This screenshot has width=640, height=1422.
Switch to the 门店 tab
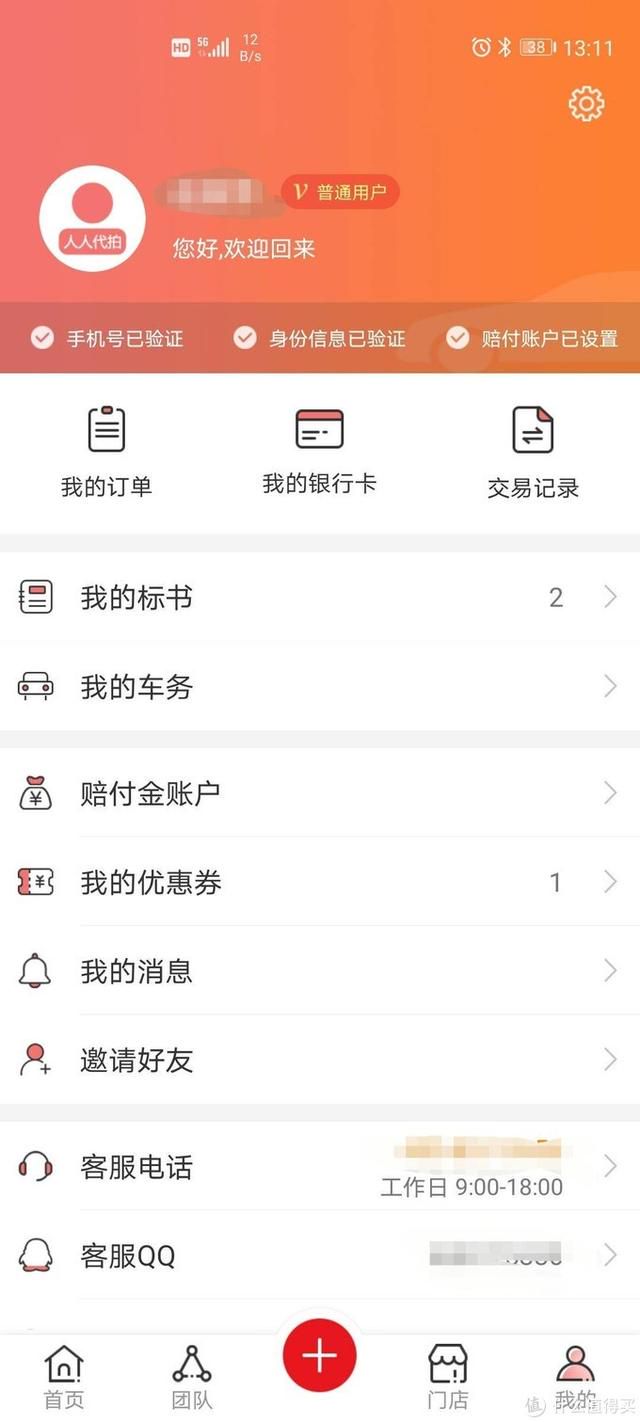click(x=447, y=1377)
